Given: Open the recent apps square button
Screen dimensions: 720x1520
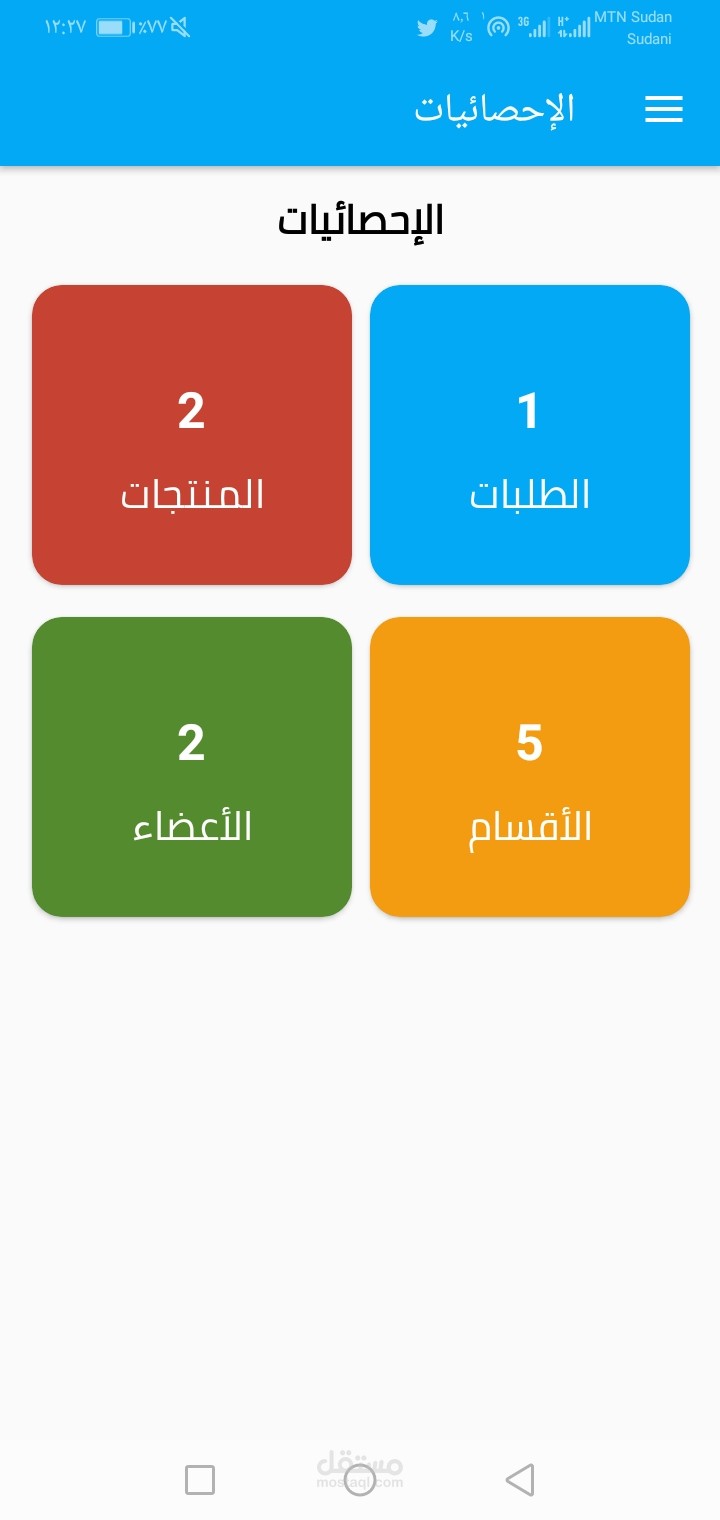Looking at the screenshot, I should click(x=200, y=1479).
